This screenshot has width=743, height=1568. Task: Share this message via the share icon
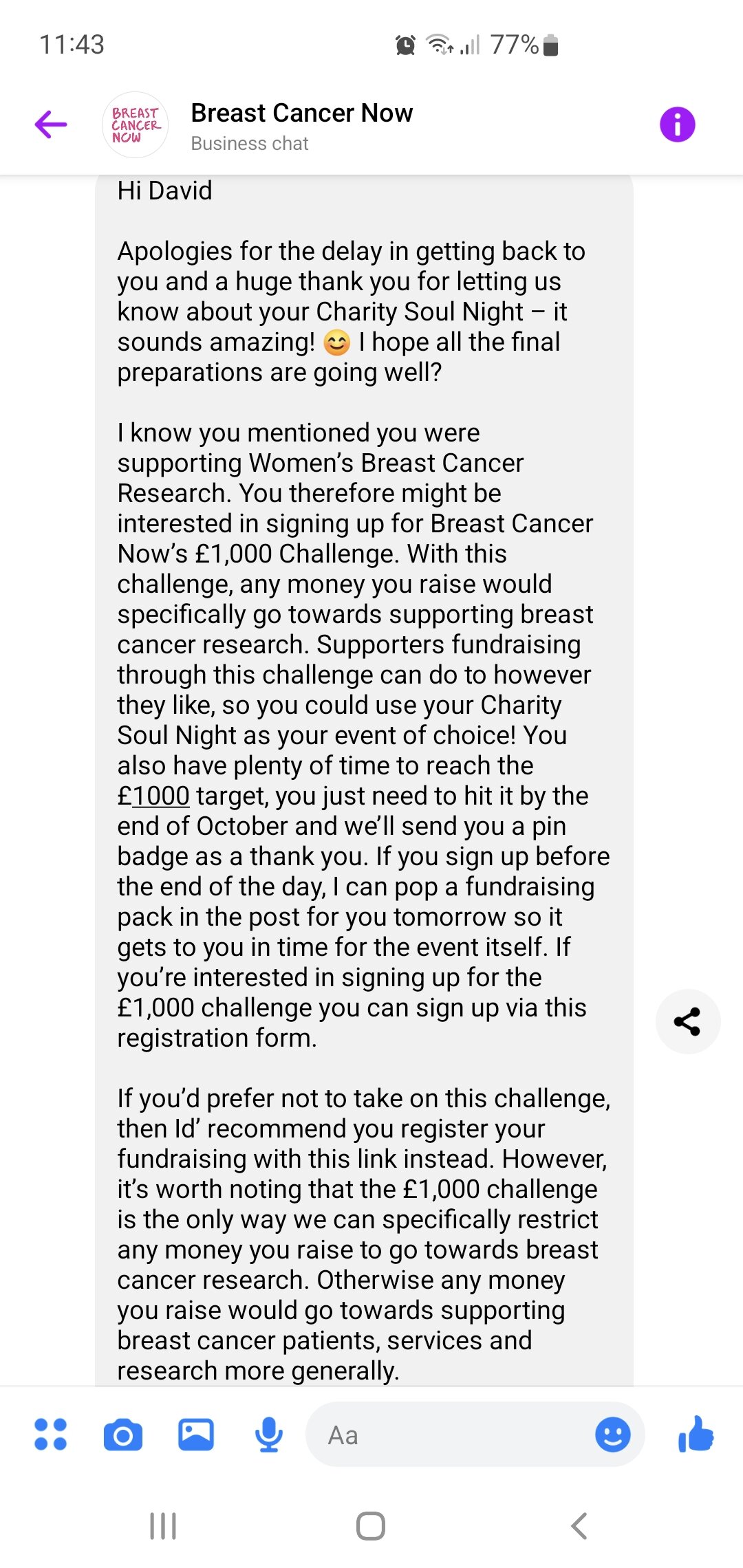(x=687, y=1021)
